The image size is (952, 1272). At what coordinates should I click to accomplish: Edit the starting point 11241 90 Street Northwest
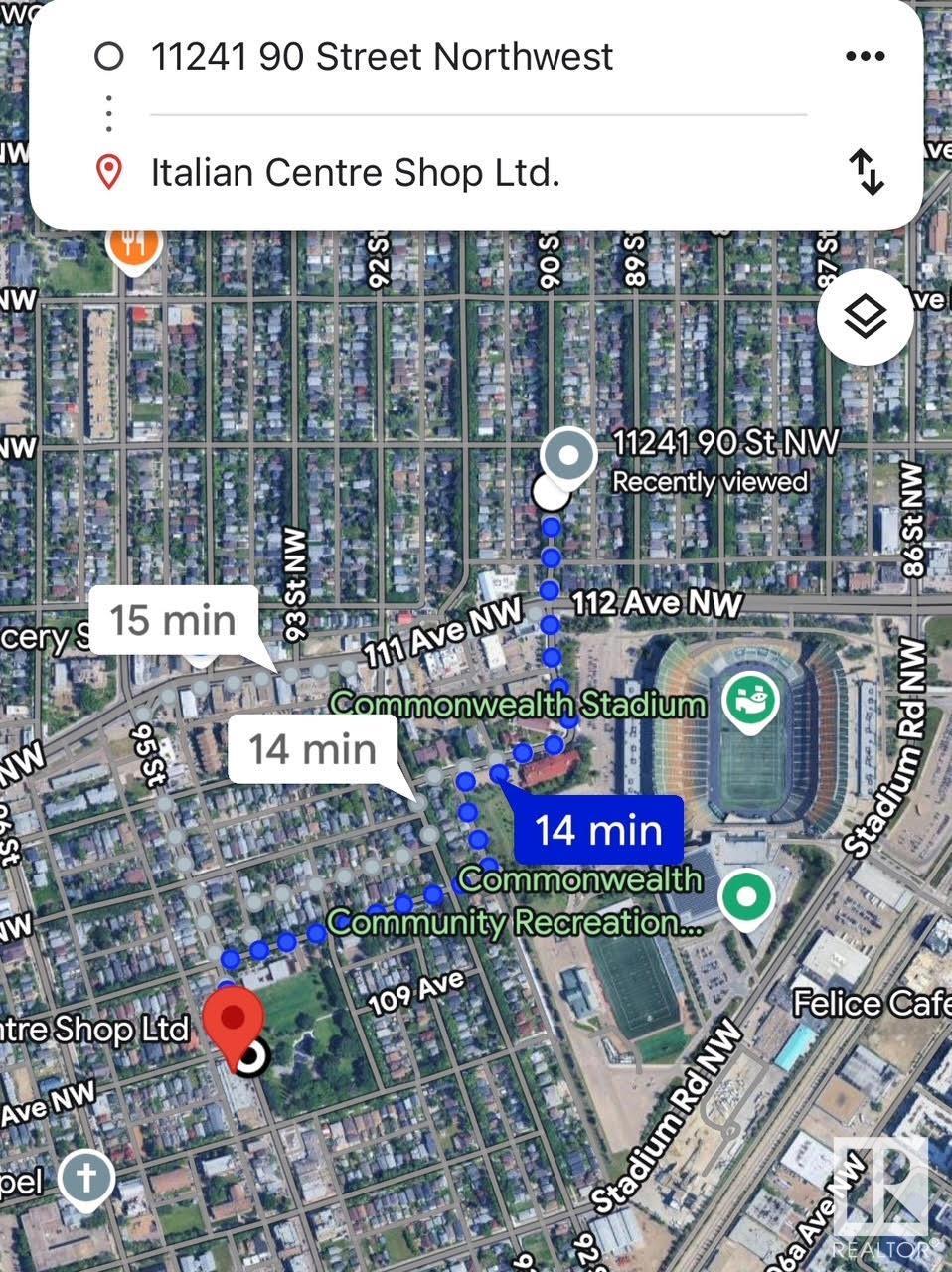[382, 57]
